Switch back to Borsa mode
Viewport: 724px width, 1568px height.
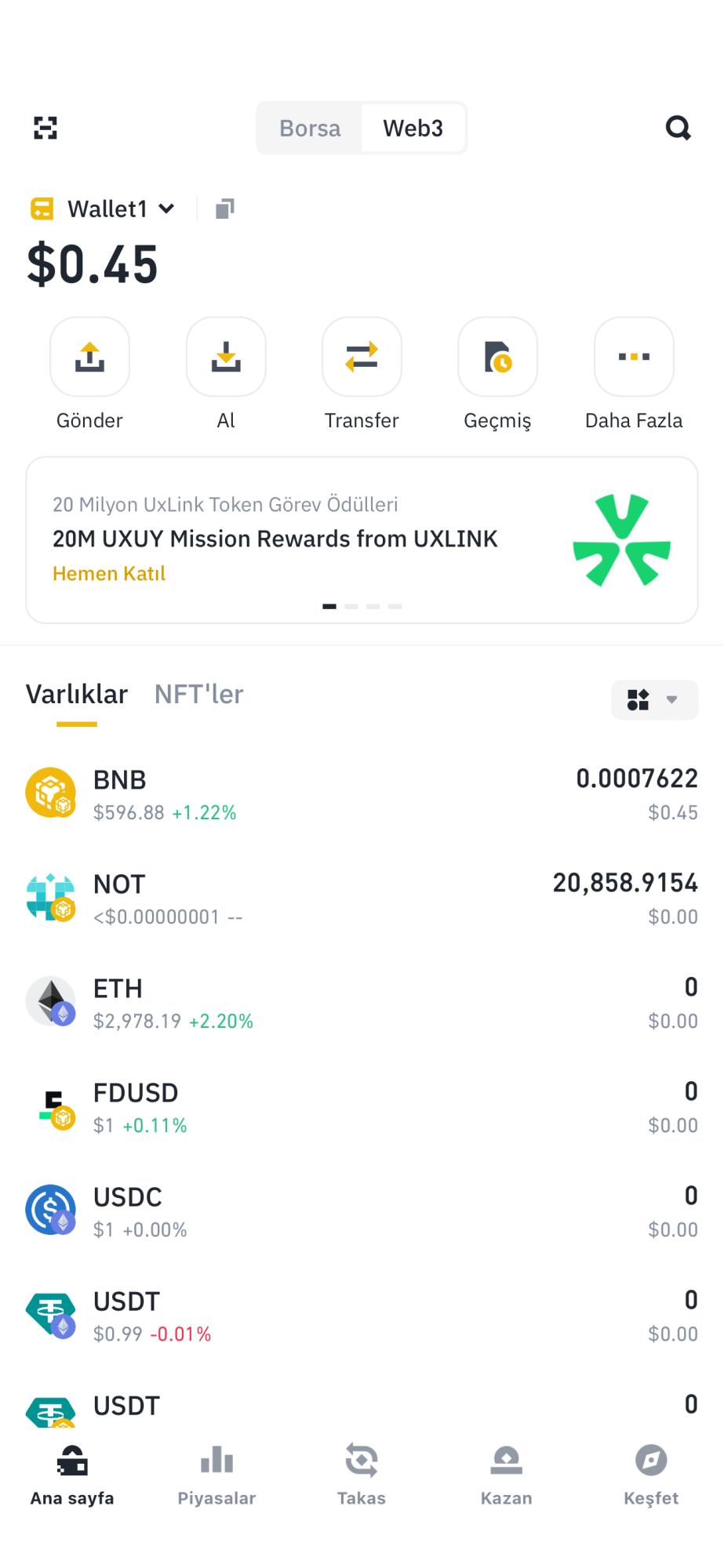click(x=311, y=128)
